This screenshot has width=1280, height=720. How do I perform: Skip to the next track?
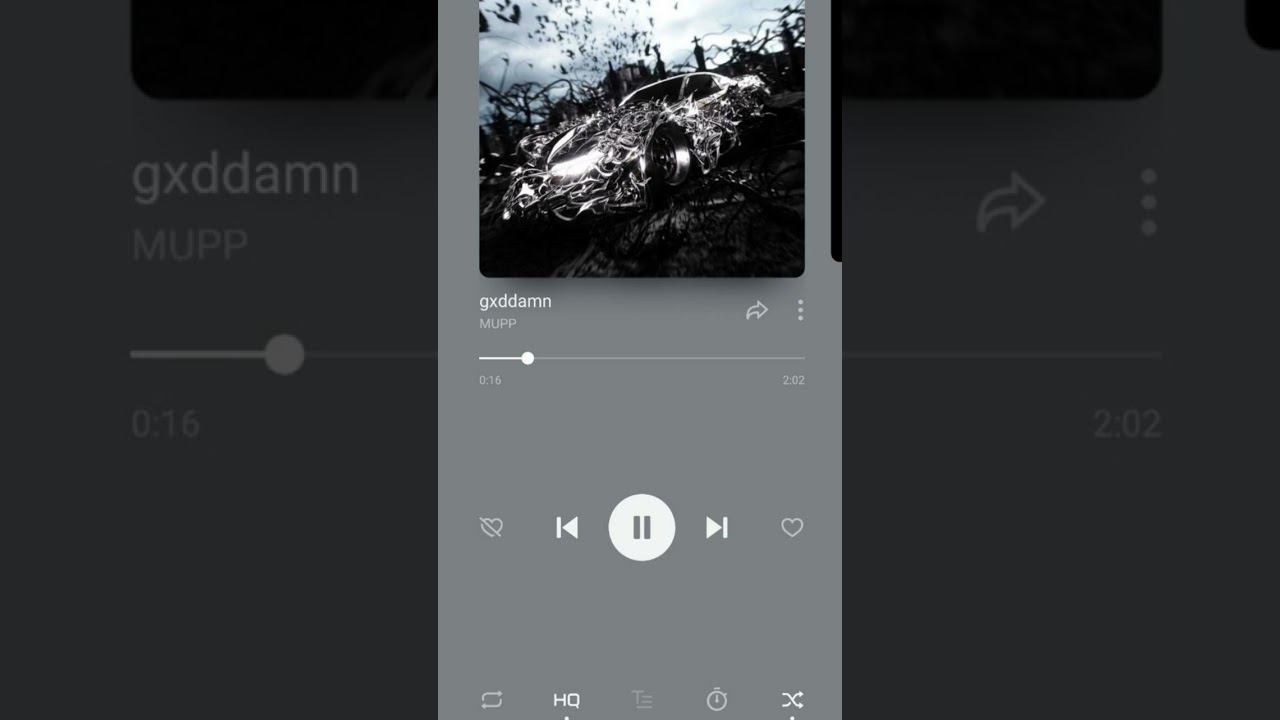coord(716,527)
